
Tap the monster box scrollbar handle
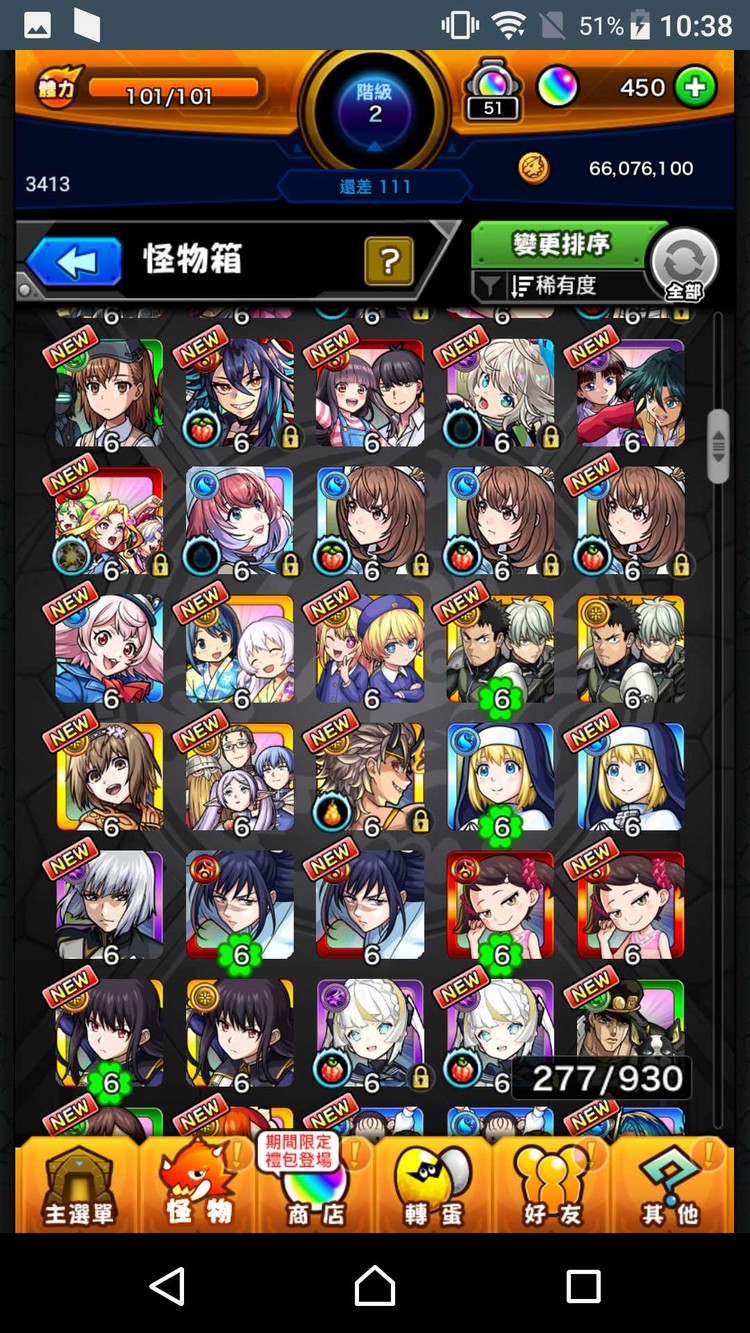click(718, 447)
